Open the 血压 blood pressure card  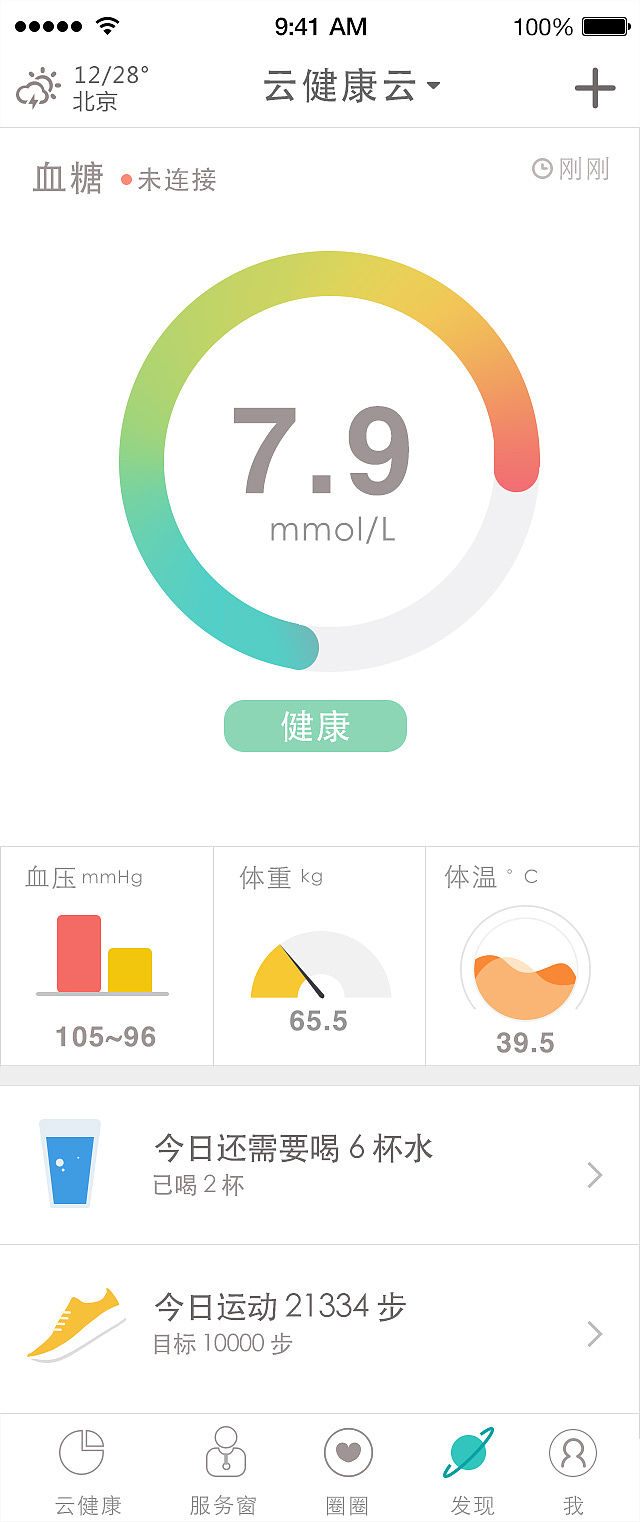click(x=107, y=956)
